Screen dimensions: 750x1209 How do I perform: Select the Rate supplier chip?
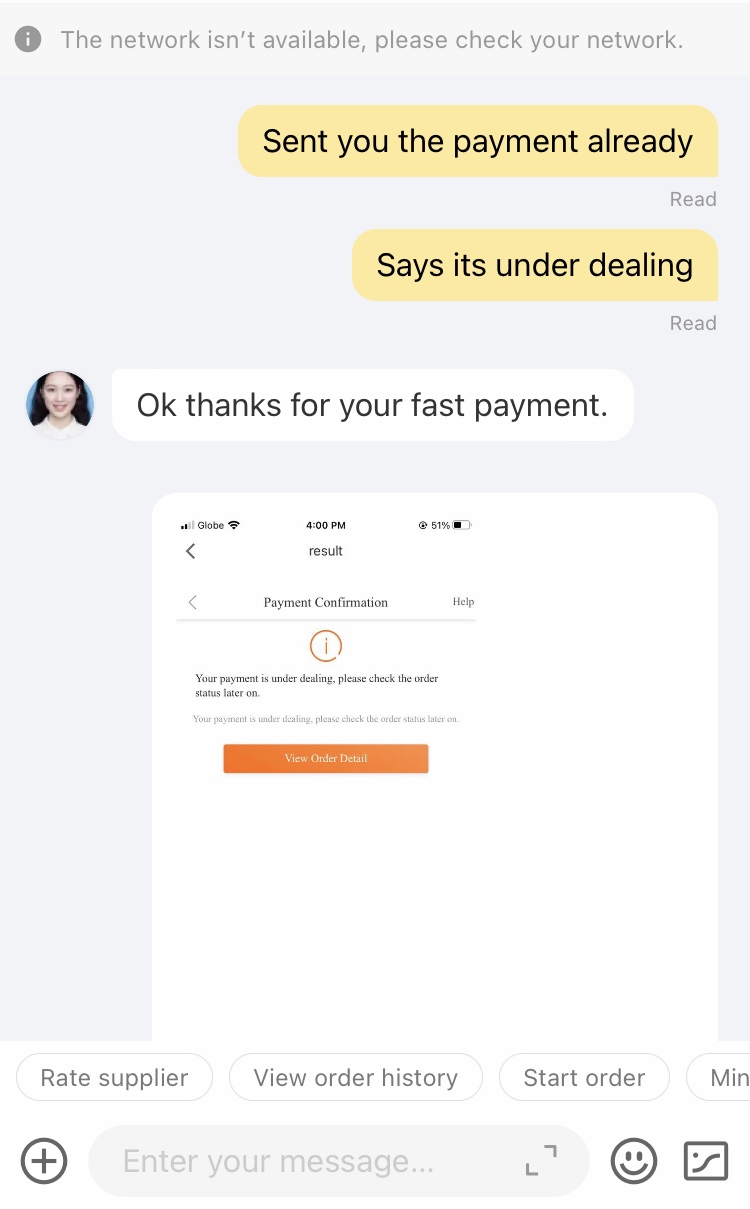coord(114,1078)
